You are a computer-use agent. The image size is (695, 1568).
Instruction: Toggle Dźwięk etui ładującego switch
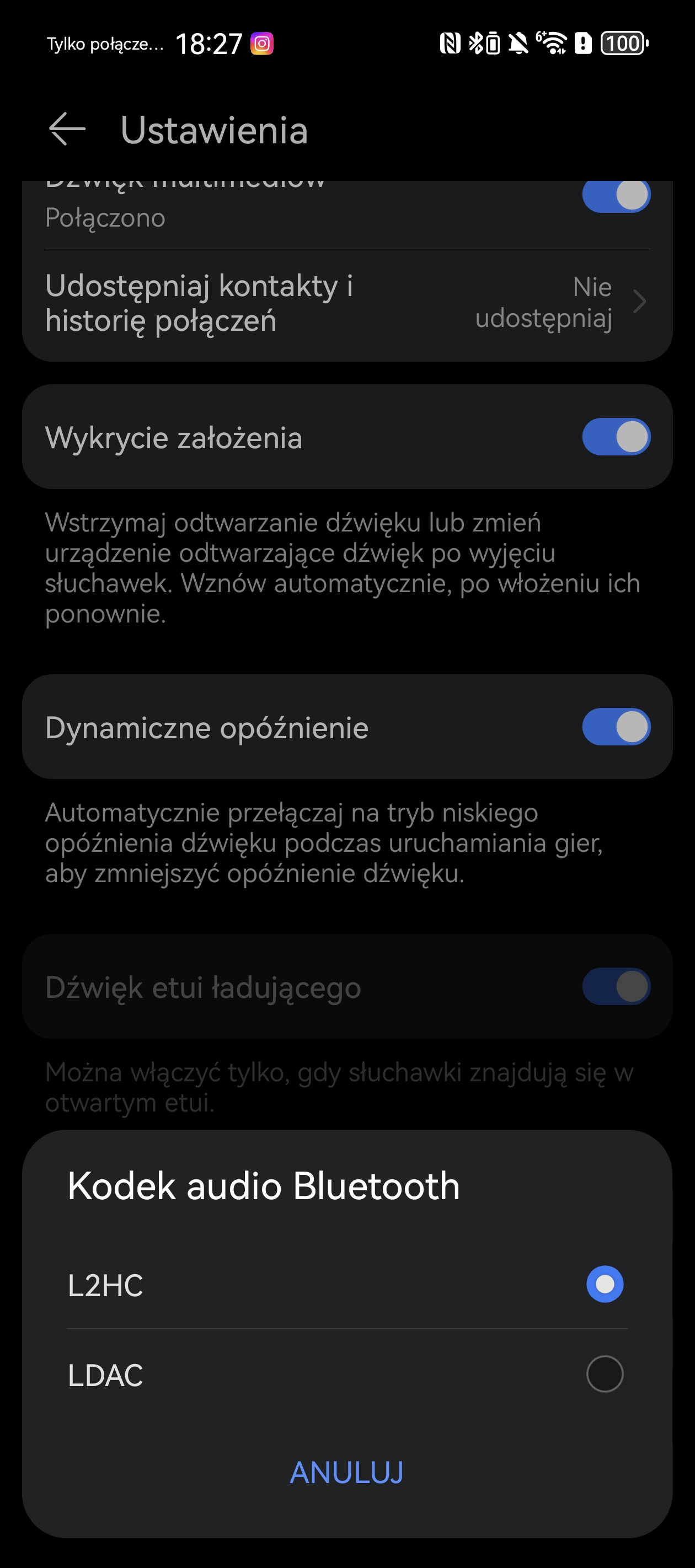click(616, 987)
